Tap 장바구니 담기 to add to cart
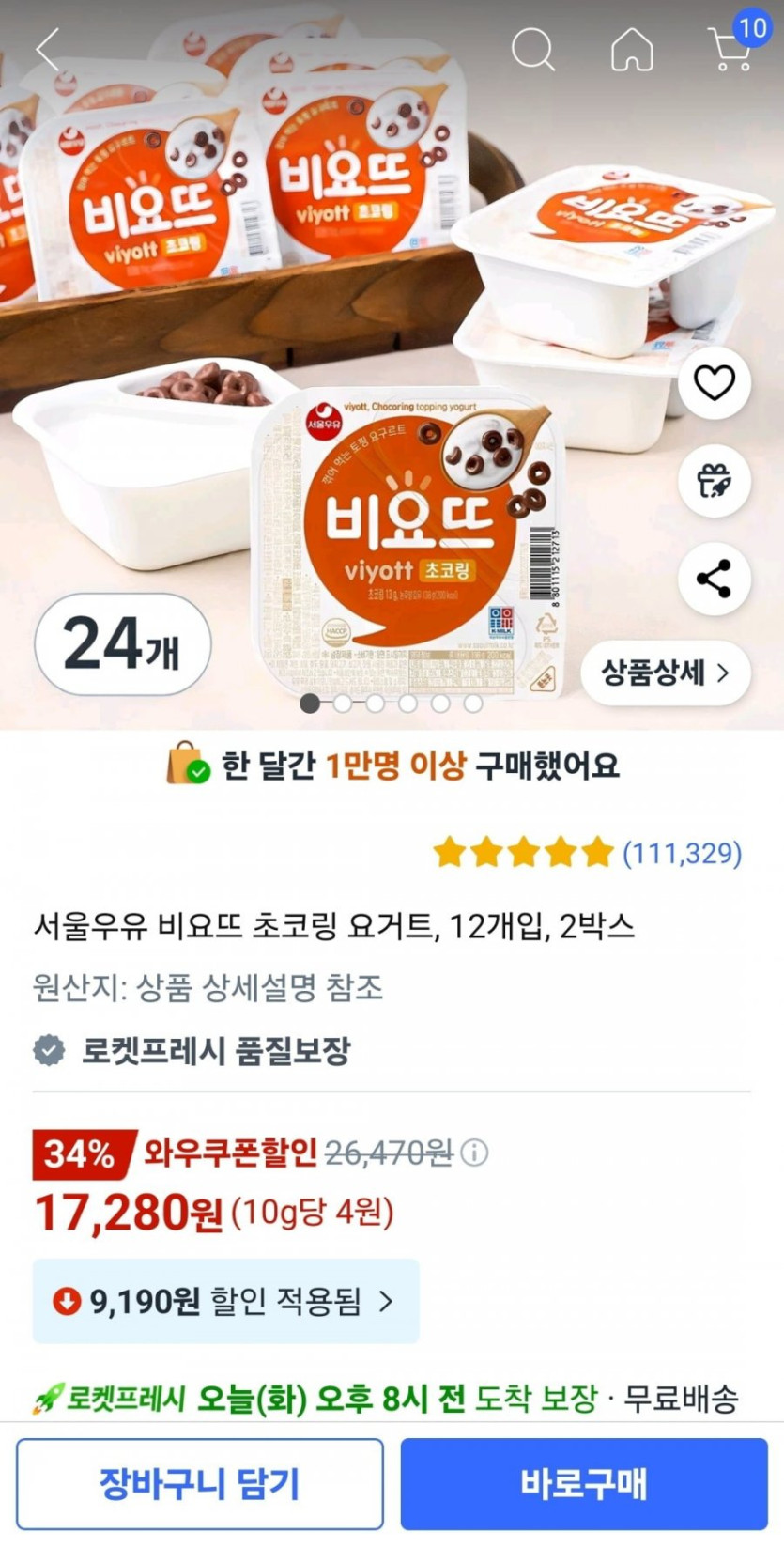 pos(200,1484)
